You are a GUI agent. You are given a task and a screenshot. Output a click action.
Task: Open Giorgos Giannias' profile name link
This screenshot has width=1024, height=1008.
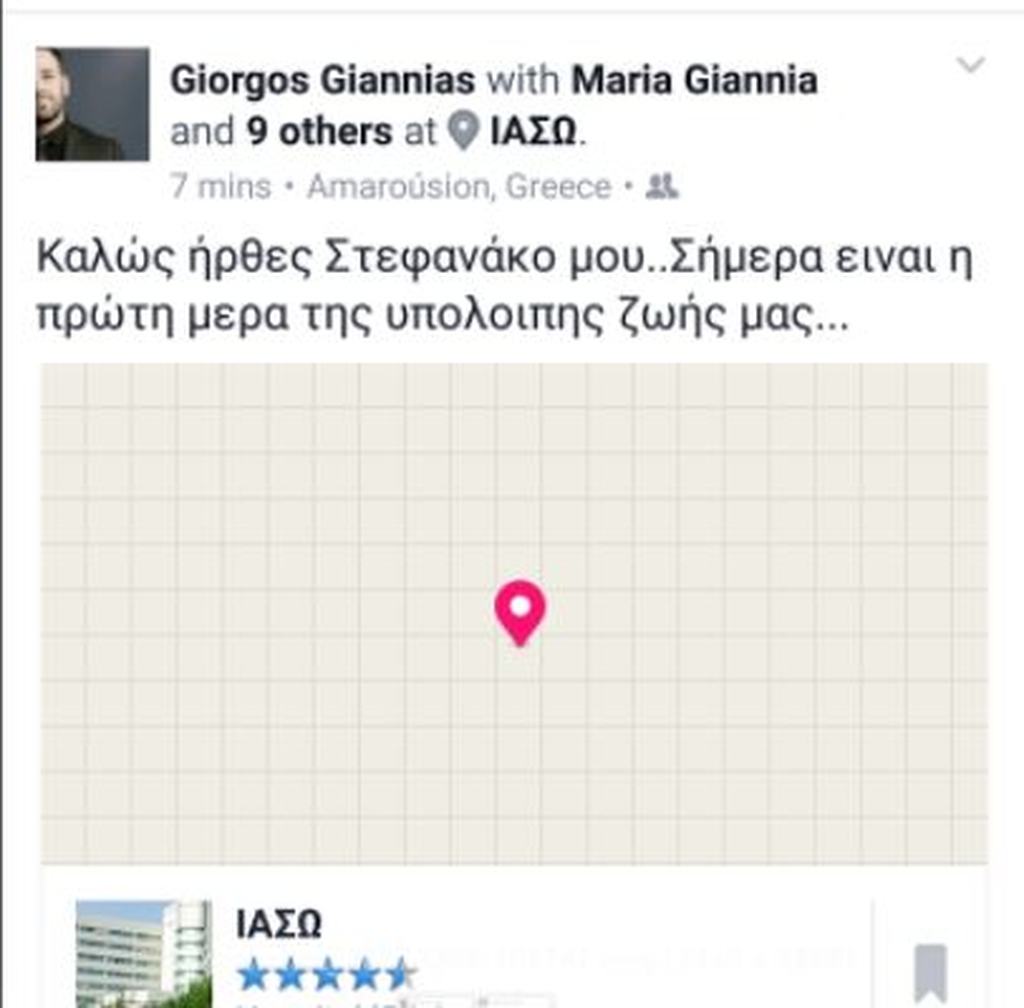tap(323, 81)
